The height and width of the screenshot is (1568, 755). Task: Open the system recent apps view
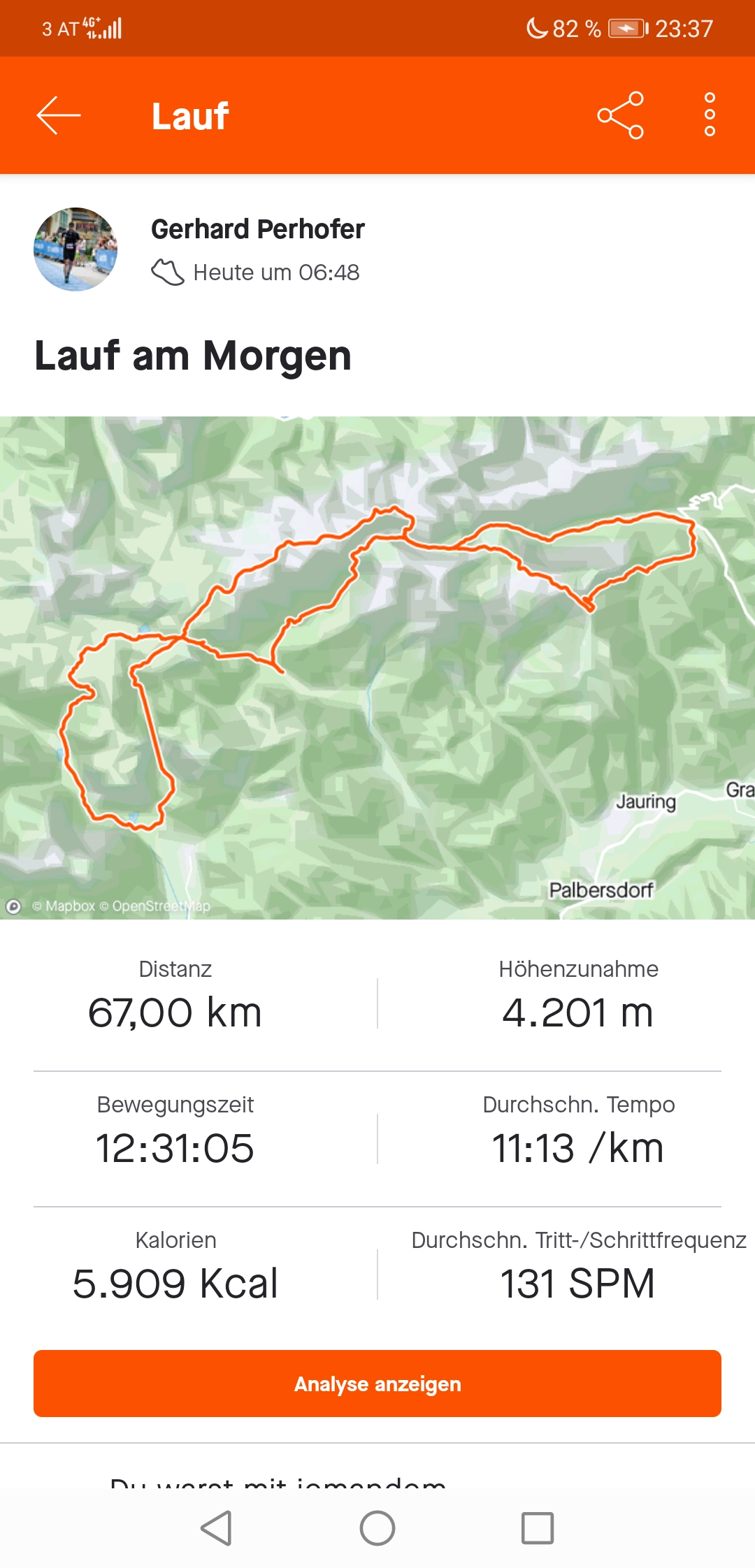click(x=538, y=1528)
